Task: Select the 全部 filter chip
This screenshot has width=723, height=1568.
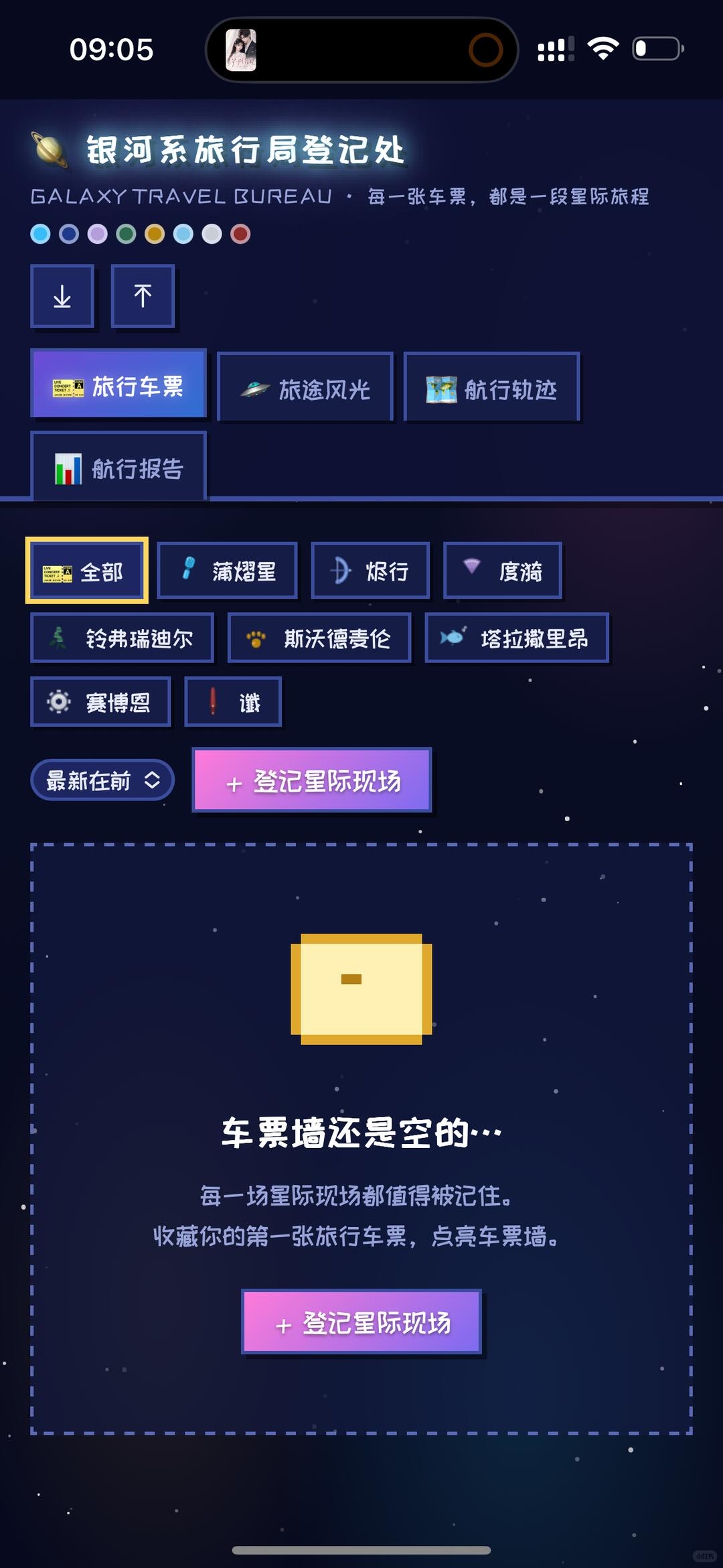Action: point(86,571)
